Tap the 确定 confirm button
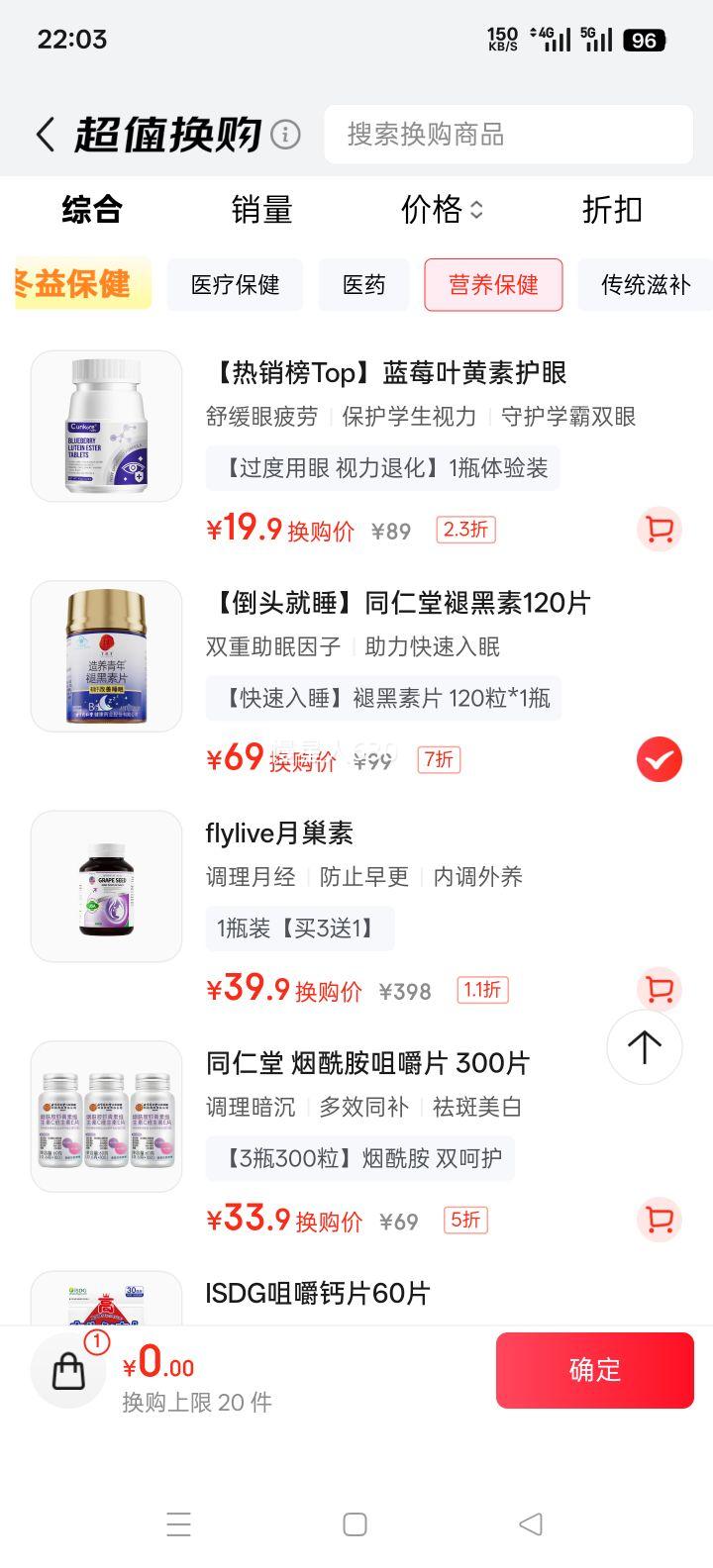The image size is (713, 1568). click(594, 1370)
